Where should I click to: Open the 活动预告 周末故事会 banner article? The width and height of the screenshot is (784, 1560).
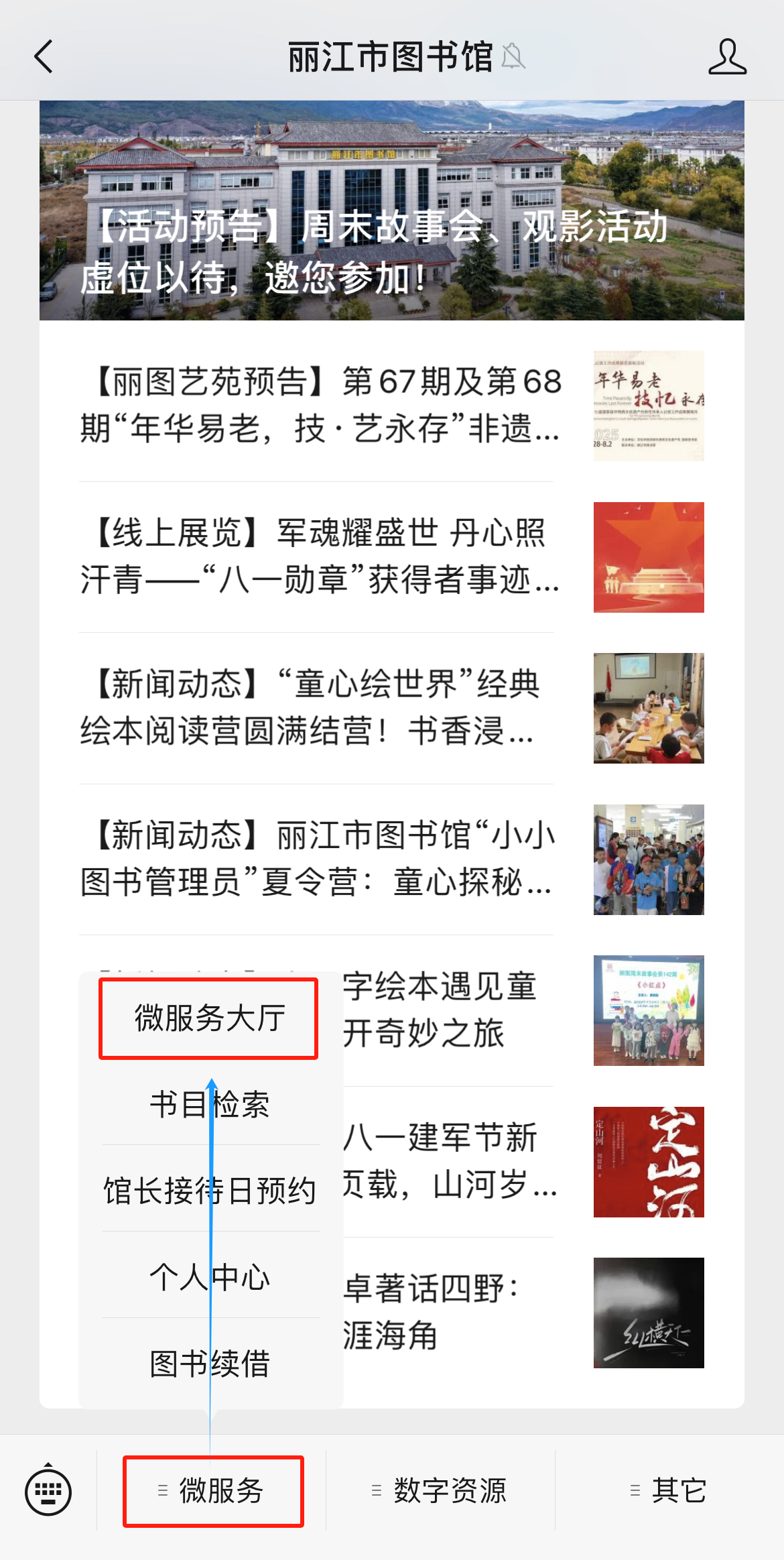click(392, 211)
